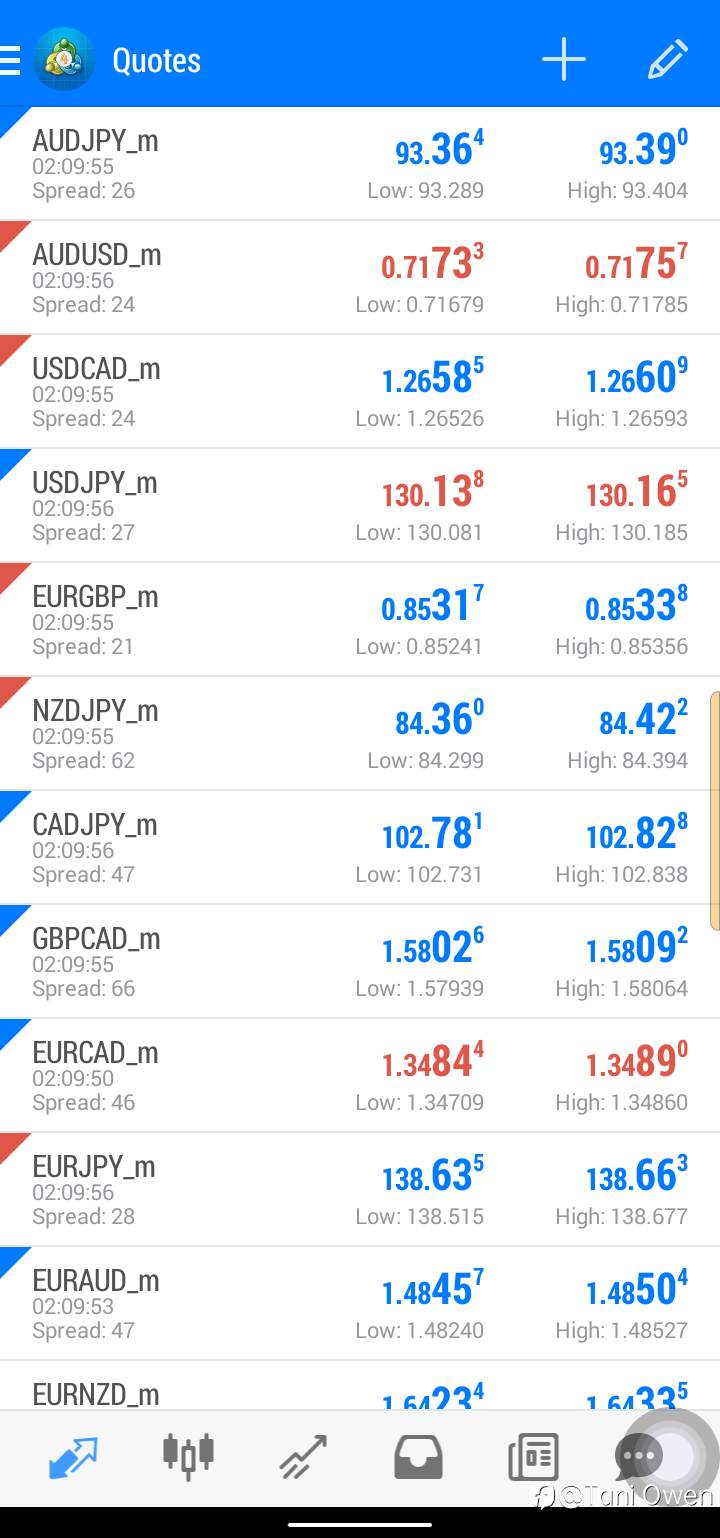Tap the USDJPY_m quote row
This screenshot has height=1538, width=720.
pyautogui.click(x=360, y=506)
